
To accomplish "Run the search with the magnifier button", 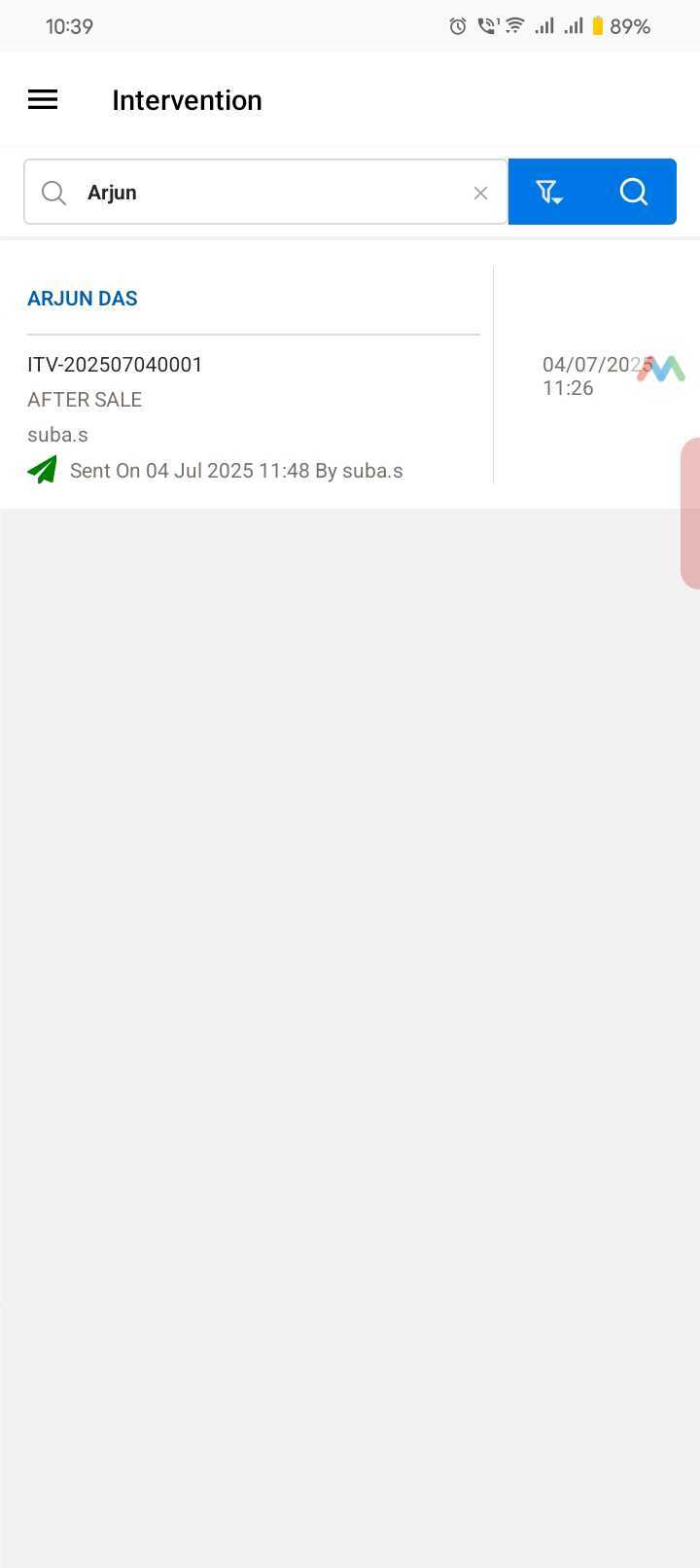I will pos(634,192).
